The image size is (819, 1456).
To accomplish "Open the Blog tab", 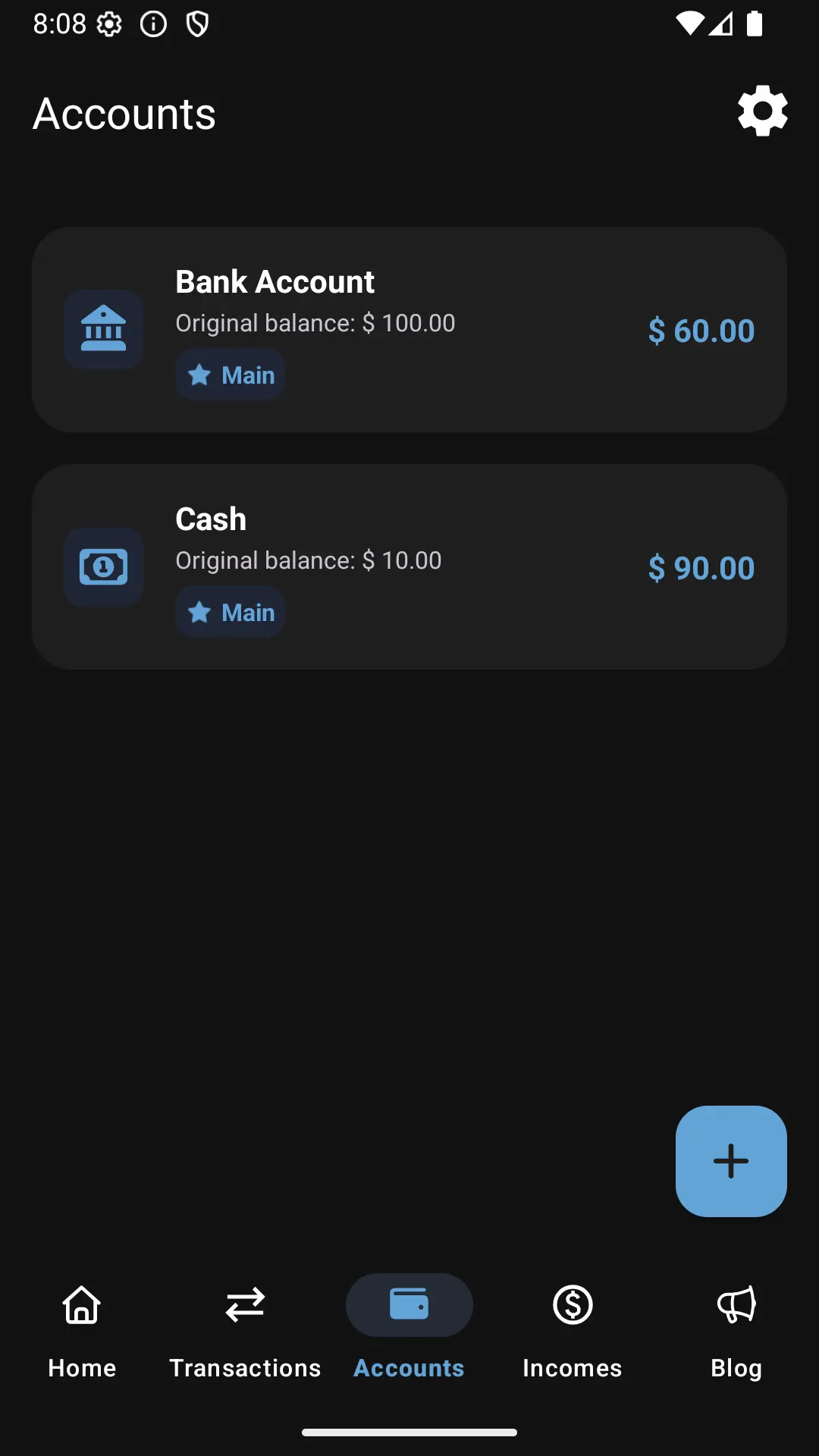I will point(736,1329).
